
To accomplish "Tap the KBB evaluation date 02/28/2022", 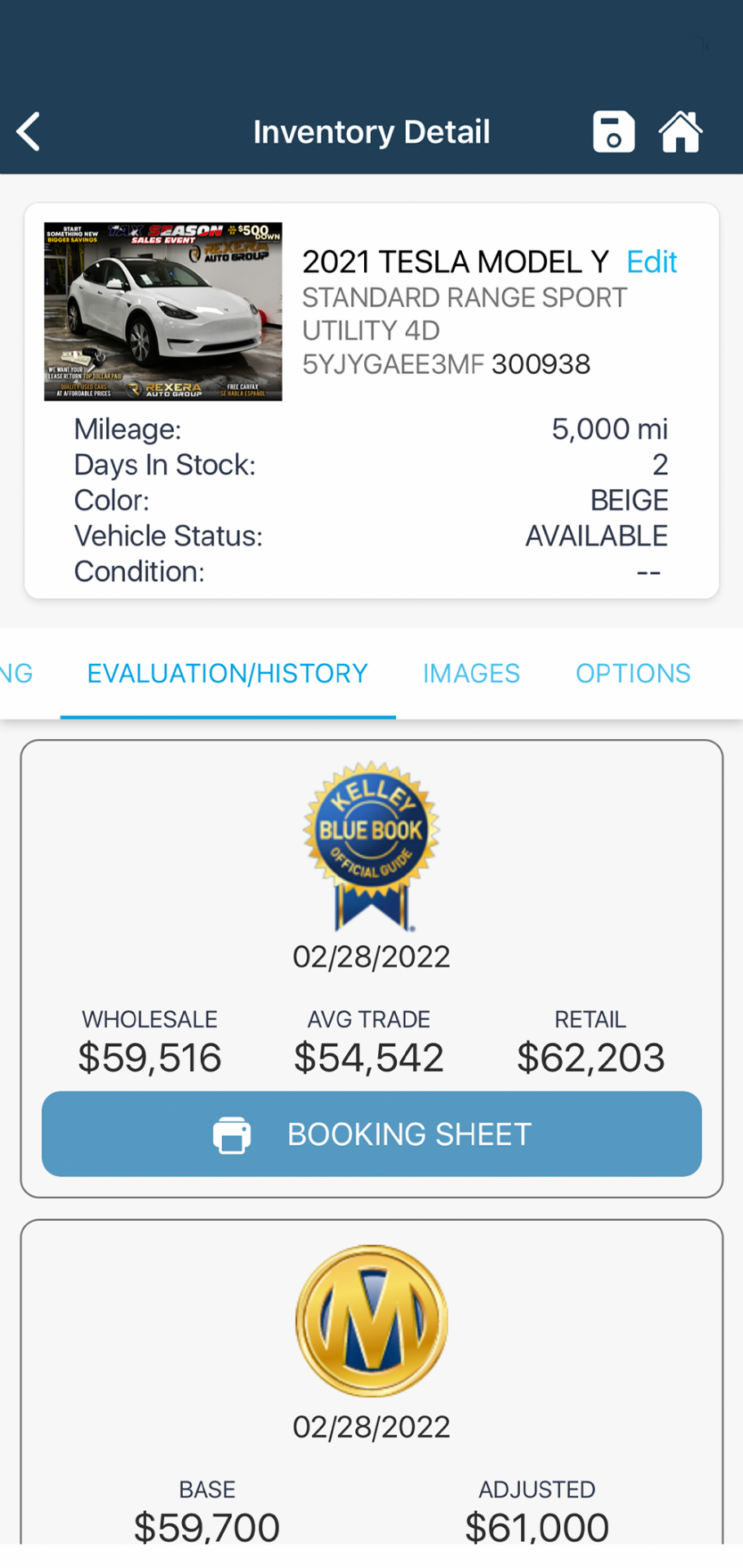I will point(371,955).
